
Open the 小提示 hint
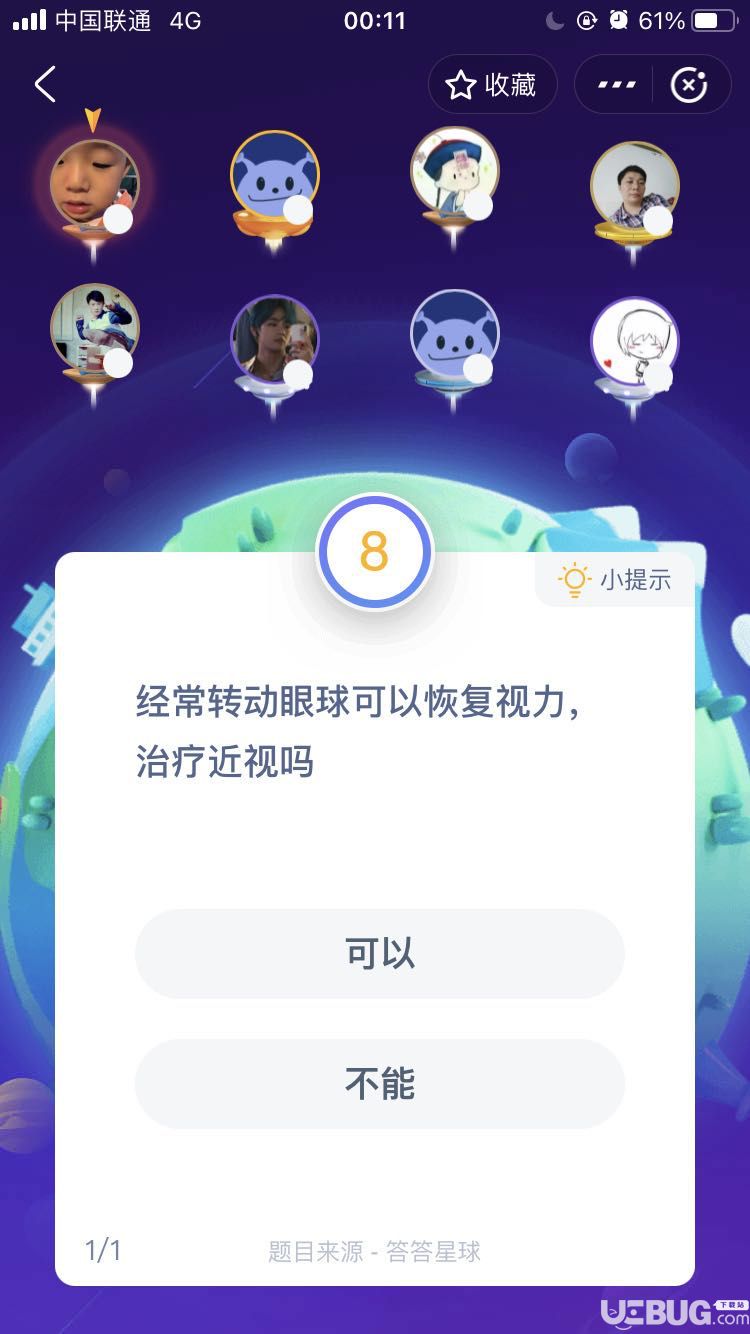(x=617, y=580)
